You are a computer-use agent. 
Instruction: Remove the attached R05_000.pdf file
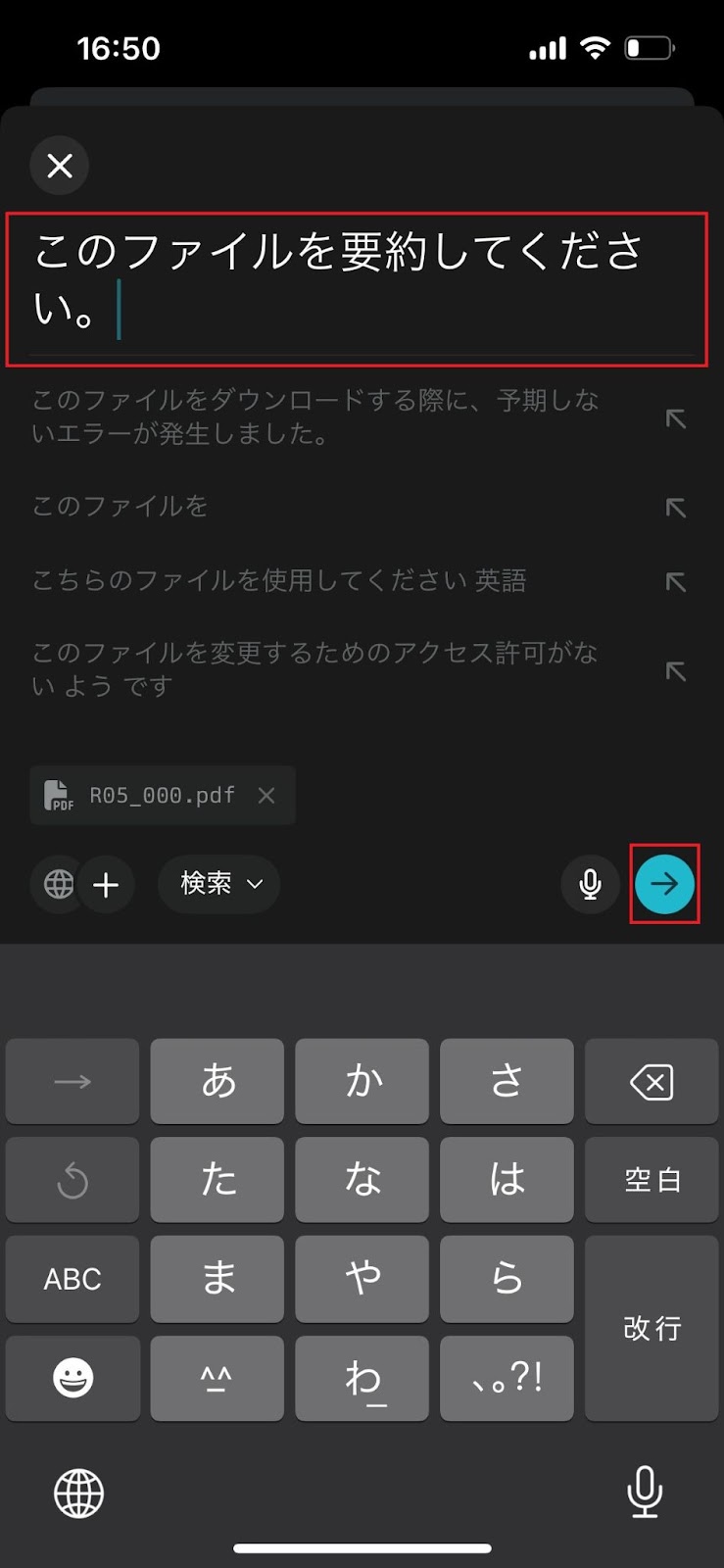pos(266,796)
